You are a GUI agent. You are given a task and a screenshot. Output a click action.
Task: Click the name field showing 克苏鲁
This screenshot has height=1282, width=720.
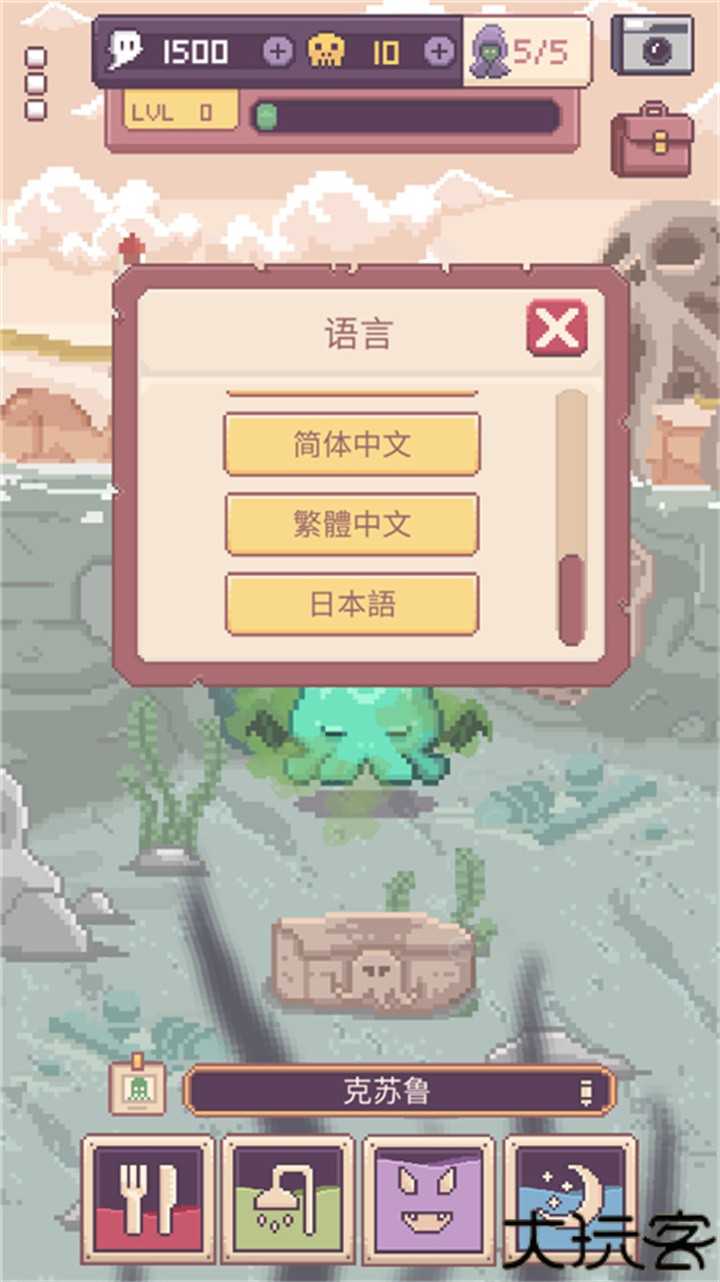[x=390, y=1090]
